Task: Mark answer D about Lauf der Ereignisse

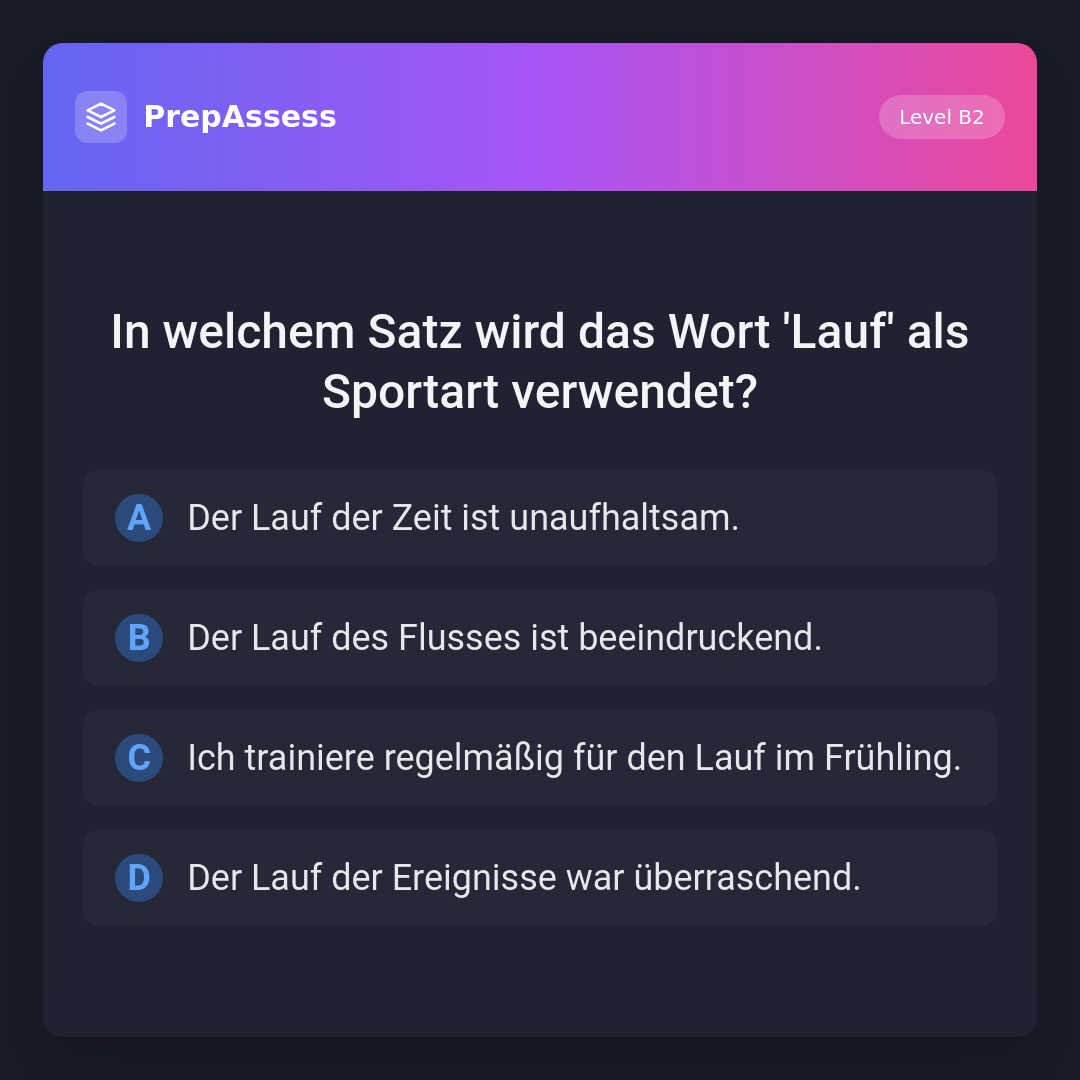Action: pyautogui.click(x=540, y=878)
